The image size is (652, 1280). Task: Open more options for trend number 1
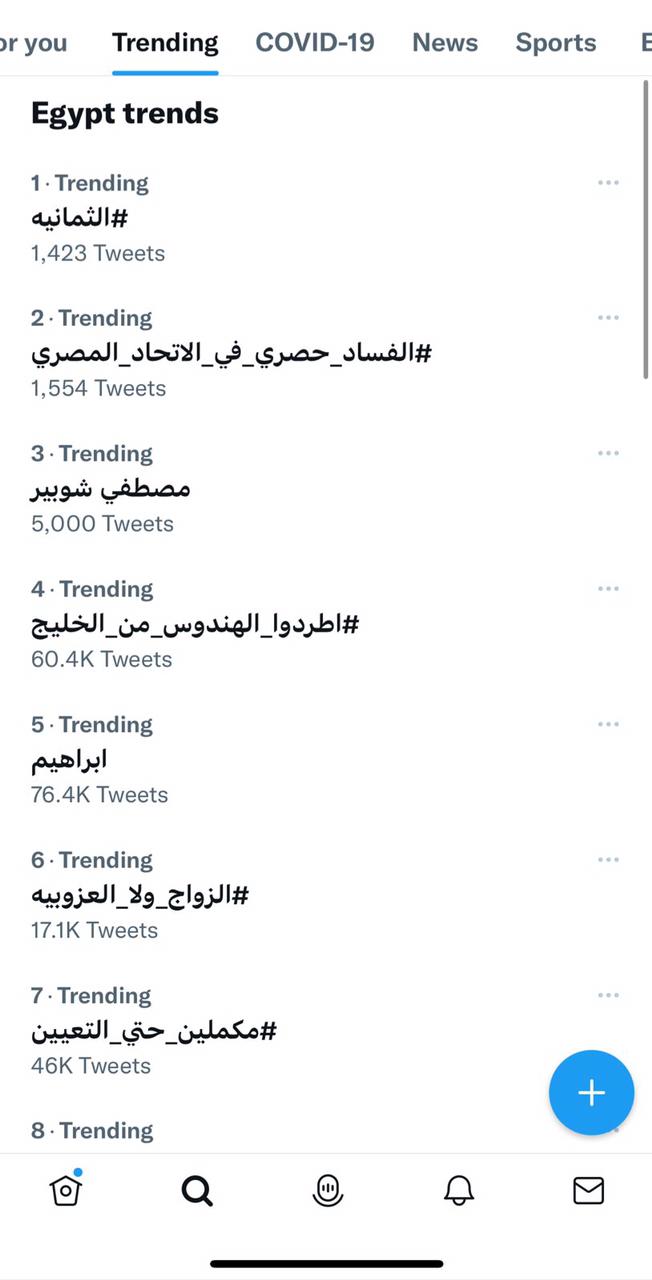tap(608, 183)
